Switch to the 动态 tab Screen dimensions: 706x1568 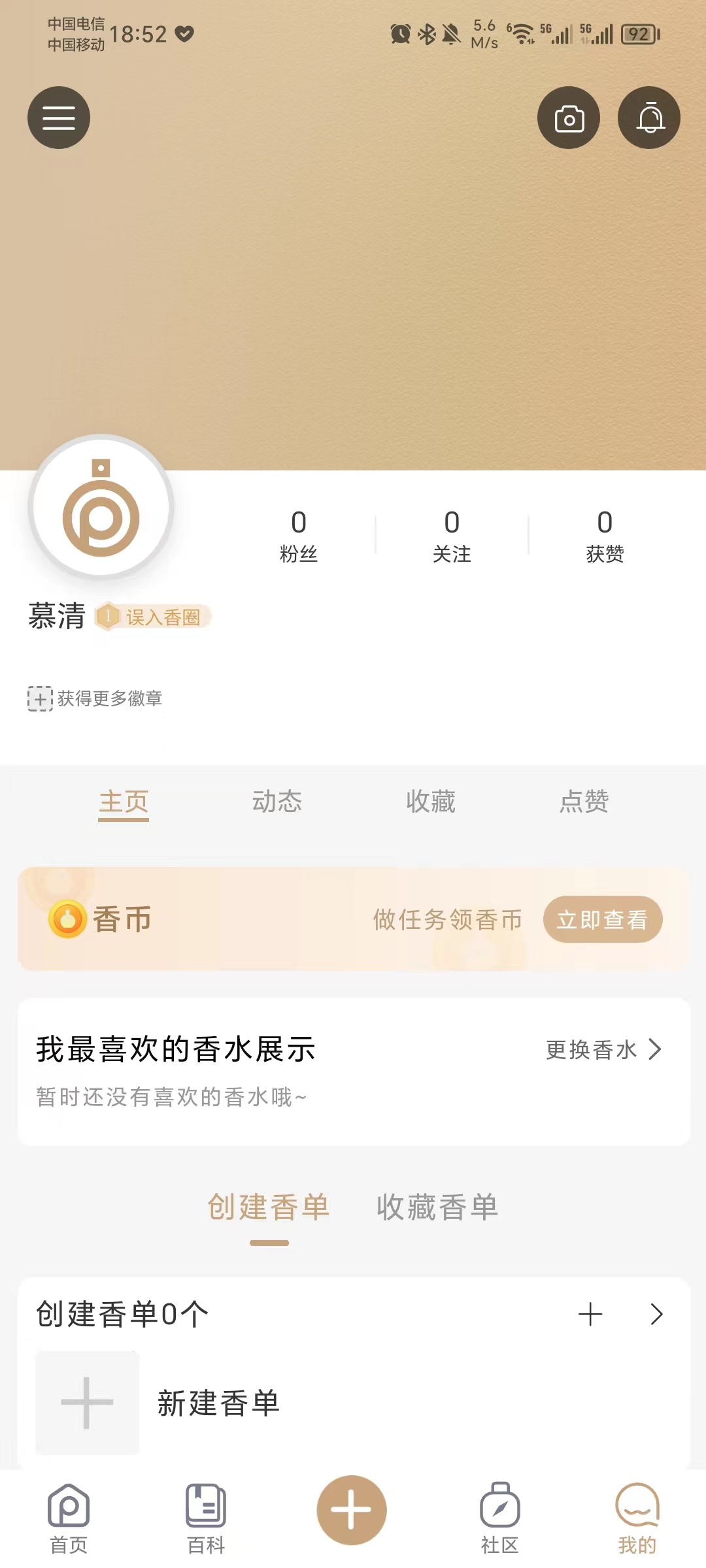[277, 801]
